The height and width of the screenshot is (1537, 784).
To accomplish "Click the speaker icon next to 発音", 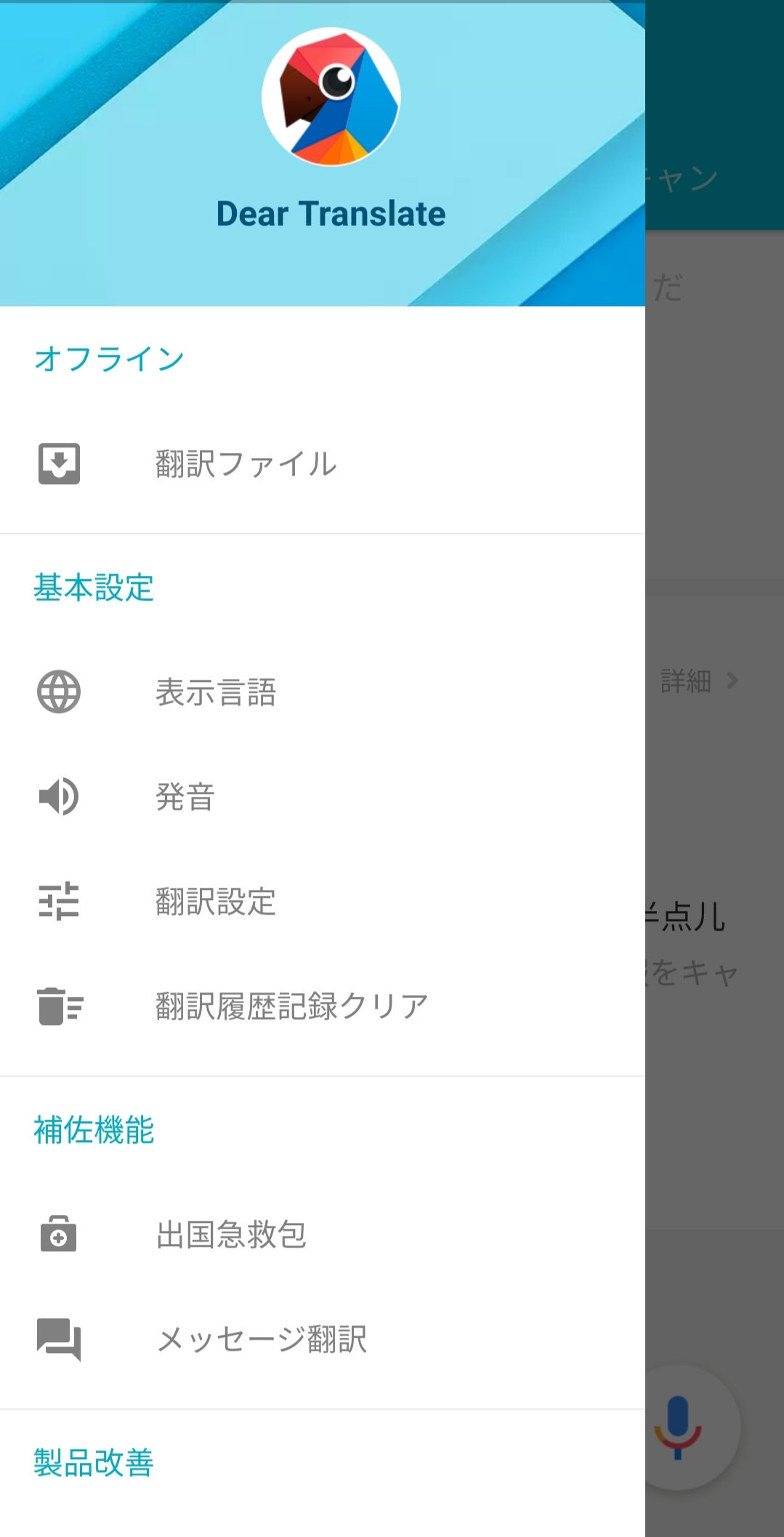I will [59, 797].
